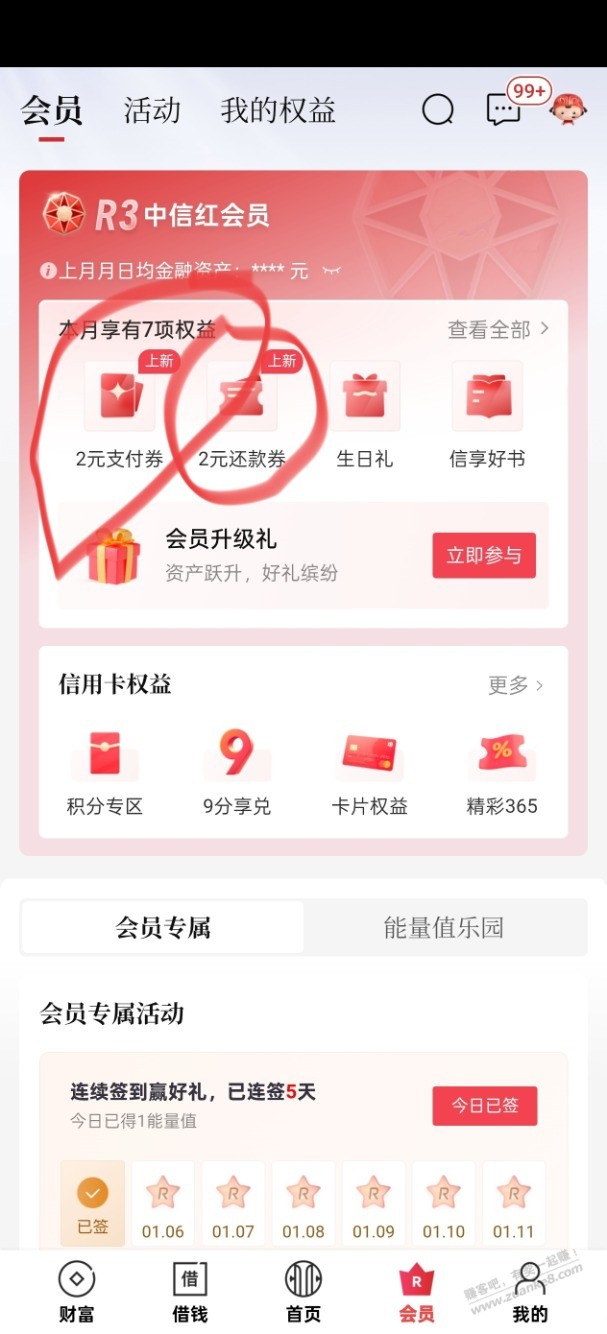This screenshot has height=1334, width=607.
Task: Open the search icon
Action: point(437,110)
